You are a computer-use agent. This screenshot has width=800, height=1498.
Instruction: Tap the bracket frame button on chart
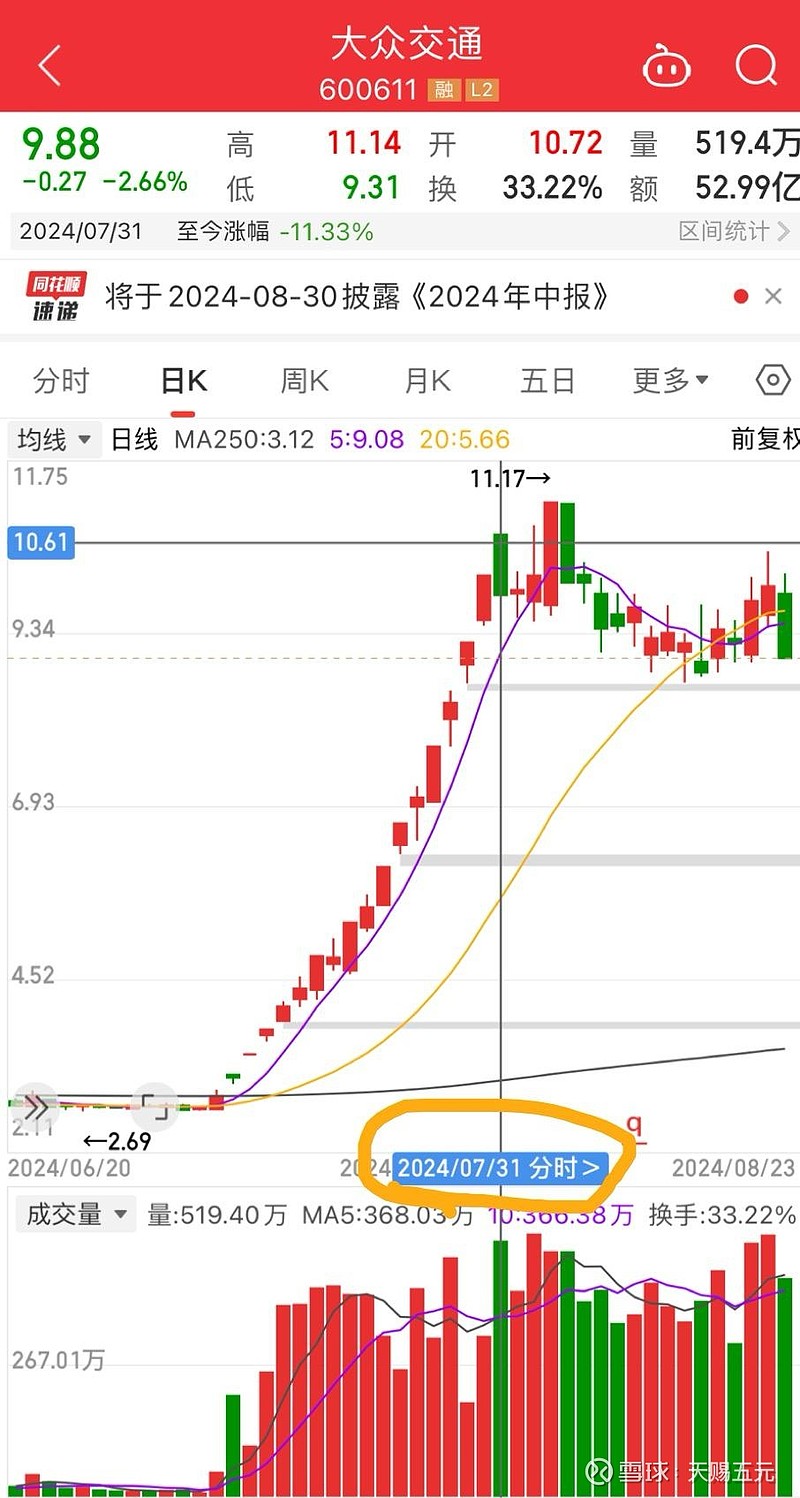point(154,1107)
